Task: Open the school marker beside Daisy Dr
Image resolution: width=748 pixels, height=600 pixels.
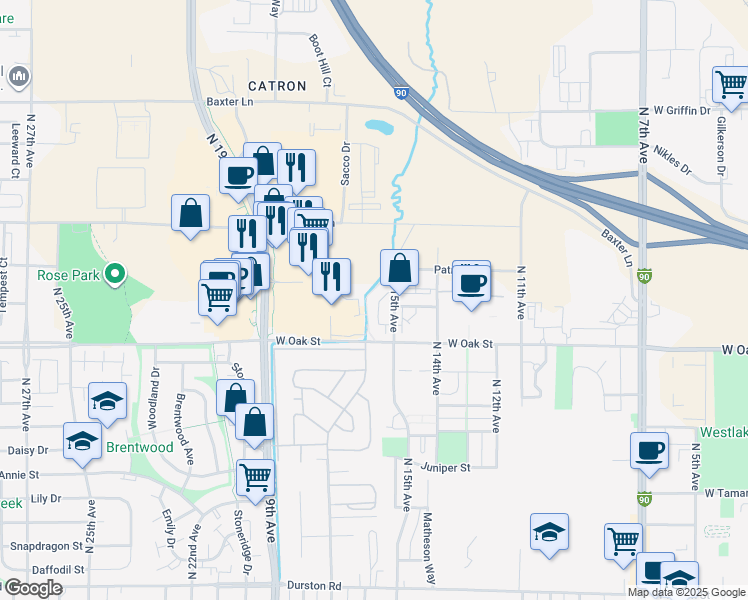Action: coord(81,441)
